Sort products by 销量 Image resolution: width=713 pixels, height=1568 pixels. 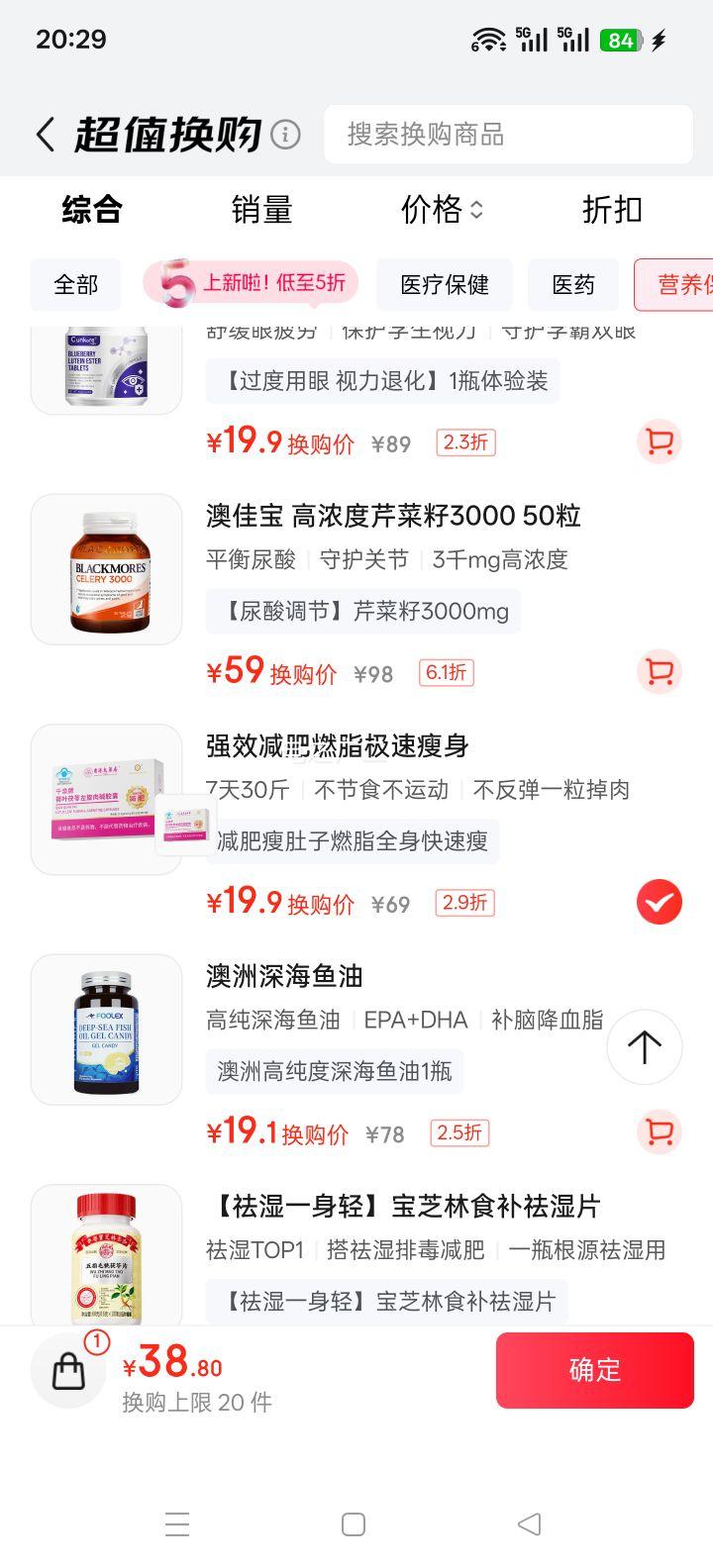262,210
